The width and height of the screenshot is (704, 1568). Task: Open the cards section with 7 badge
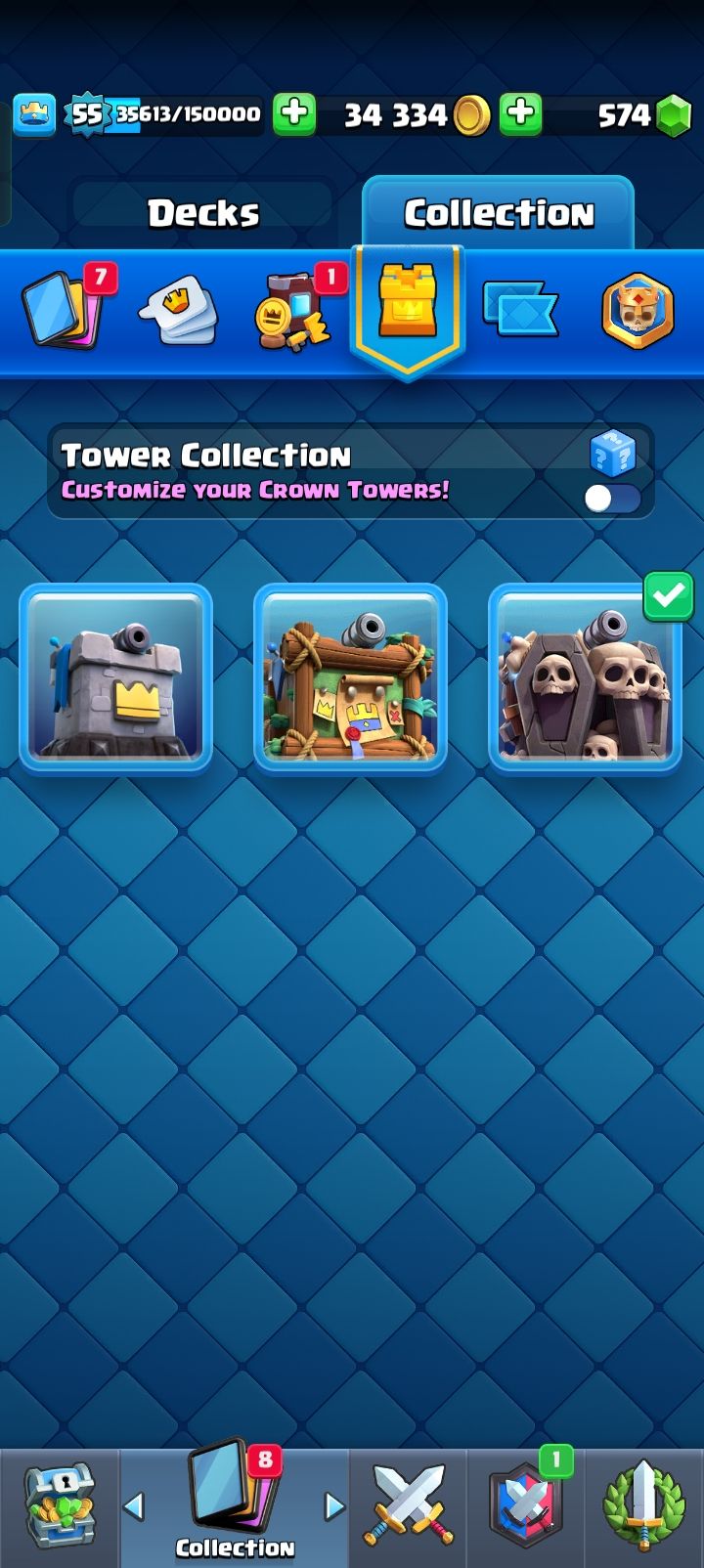[61, 311]
